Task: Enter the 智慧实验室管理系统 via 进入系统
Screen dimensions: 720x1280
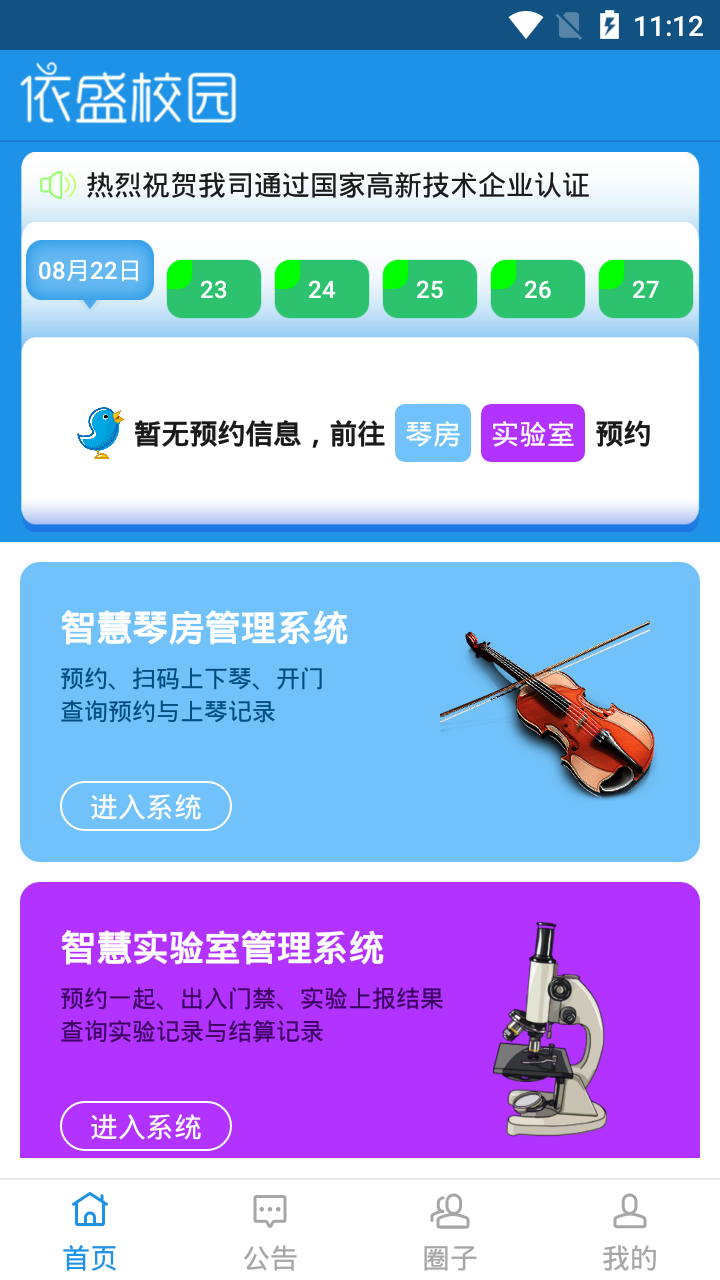Action: [x=146, y=1126]
